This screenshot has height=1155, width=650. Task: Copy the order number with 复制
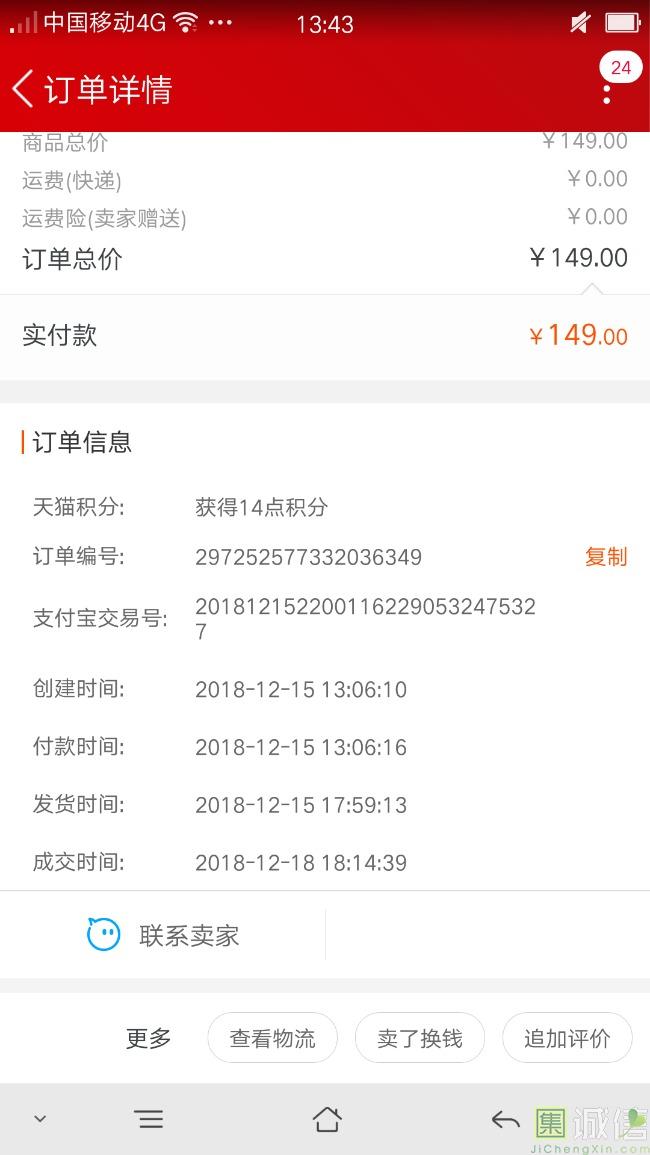606,557
